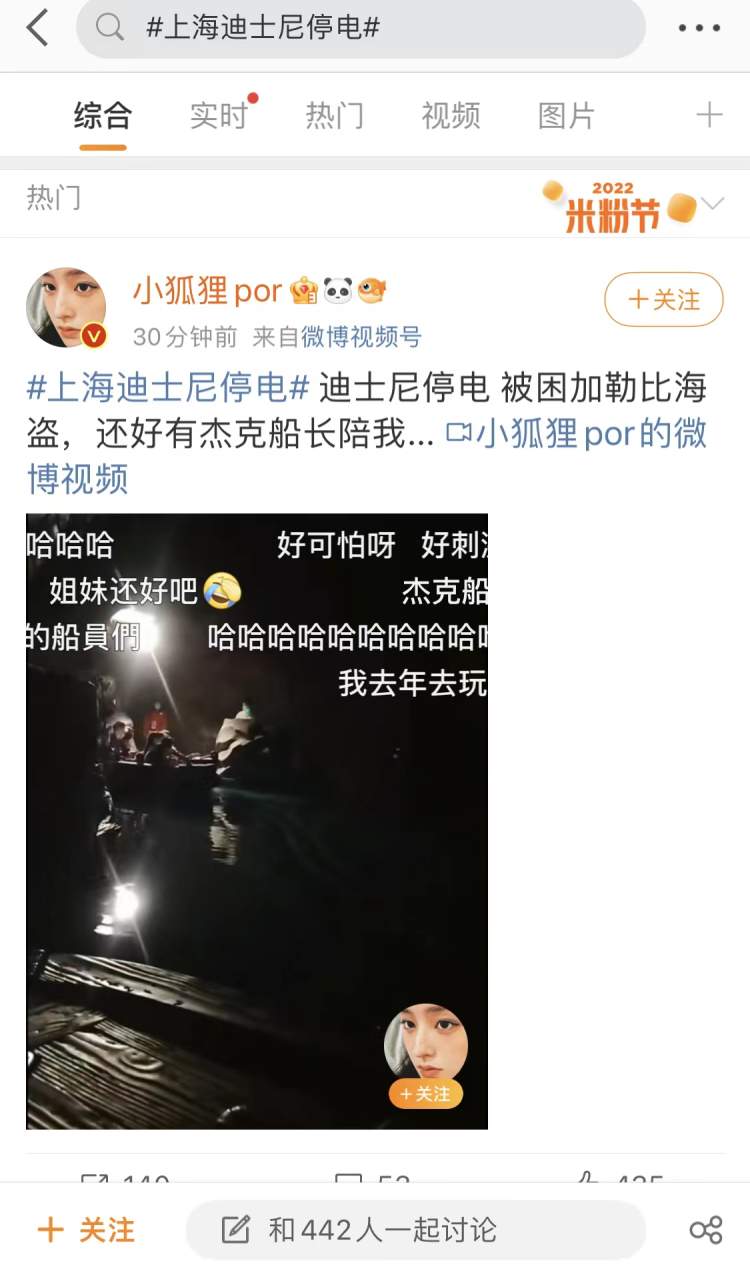Add a tab with the plus icon
Image resolution: width=750 pixels, height=1277 pixels.
pyautogui.click(x=709, y=115)
